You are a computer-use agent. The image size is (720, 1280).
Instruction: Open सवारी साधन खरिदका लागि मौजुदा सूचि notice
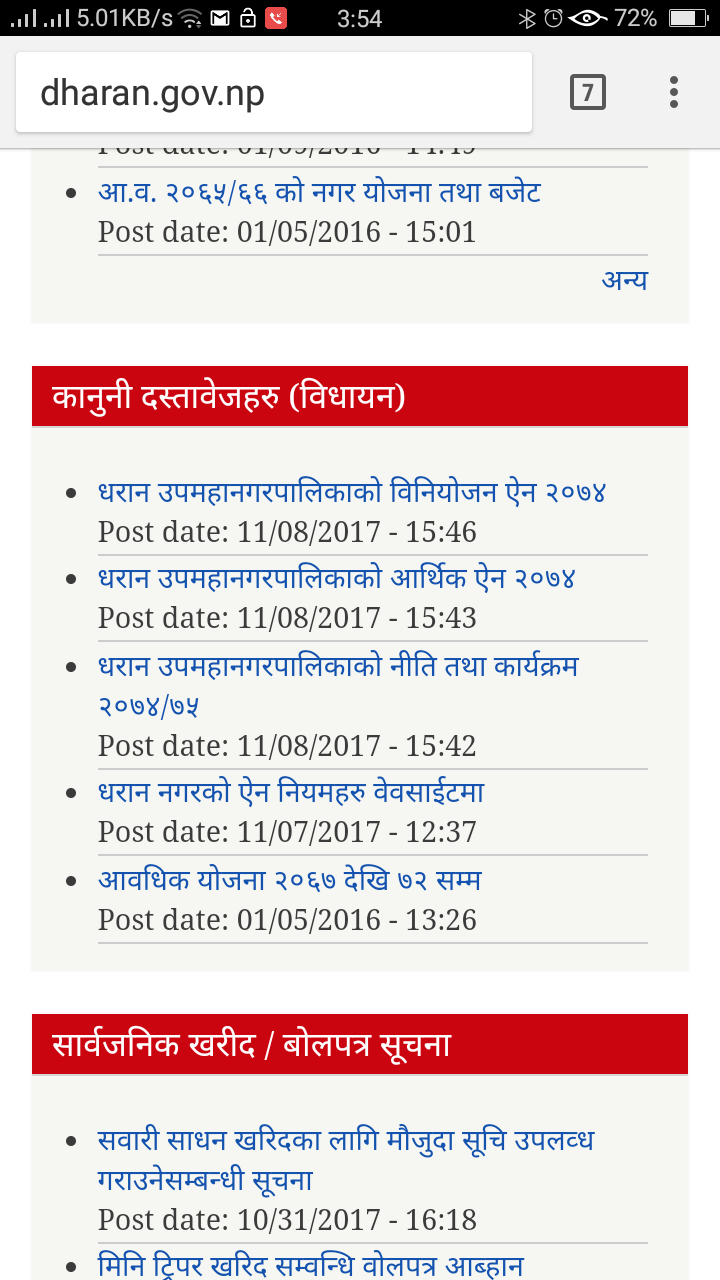point(346,1160)
